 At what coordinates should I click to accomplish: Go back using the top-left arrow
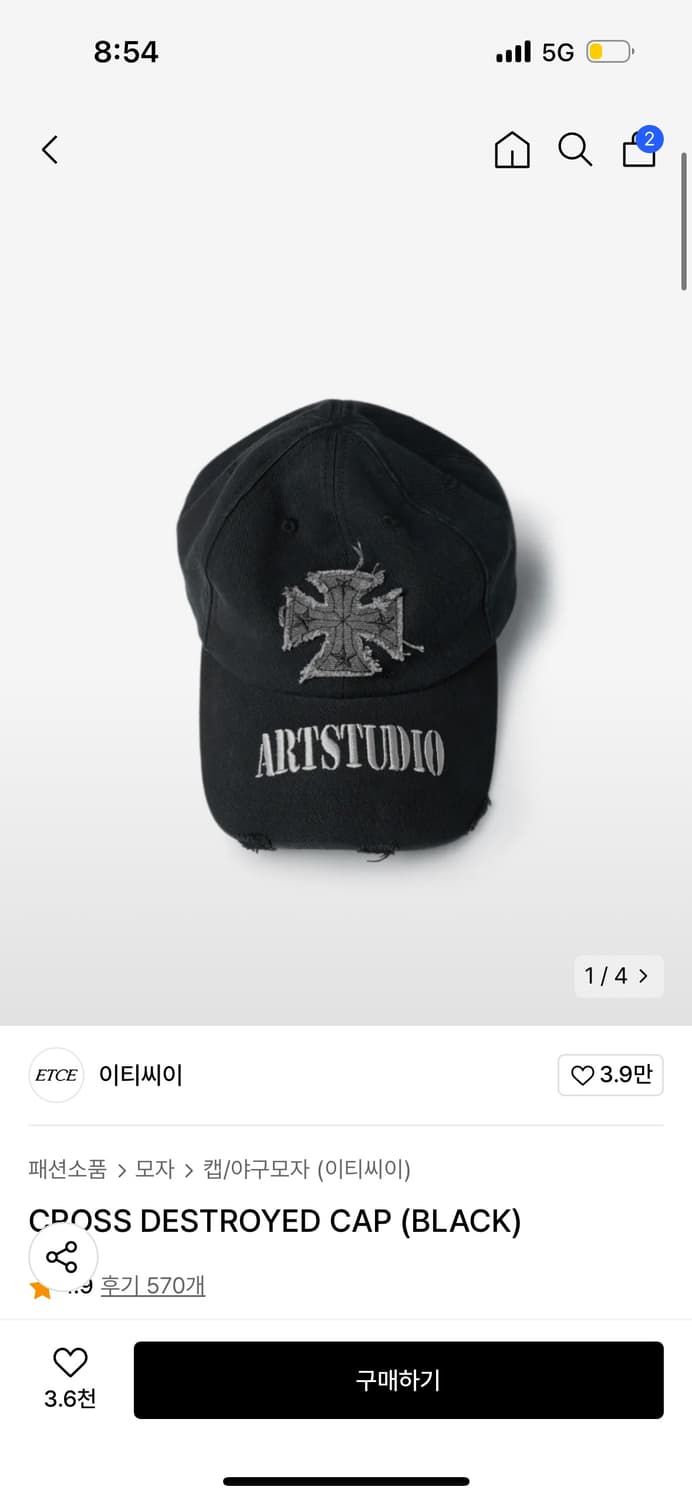(50, 150)
